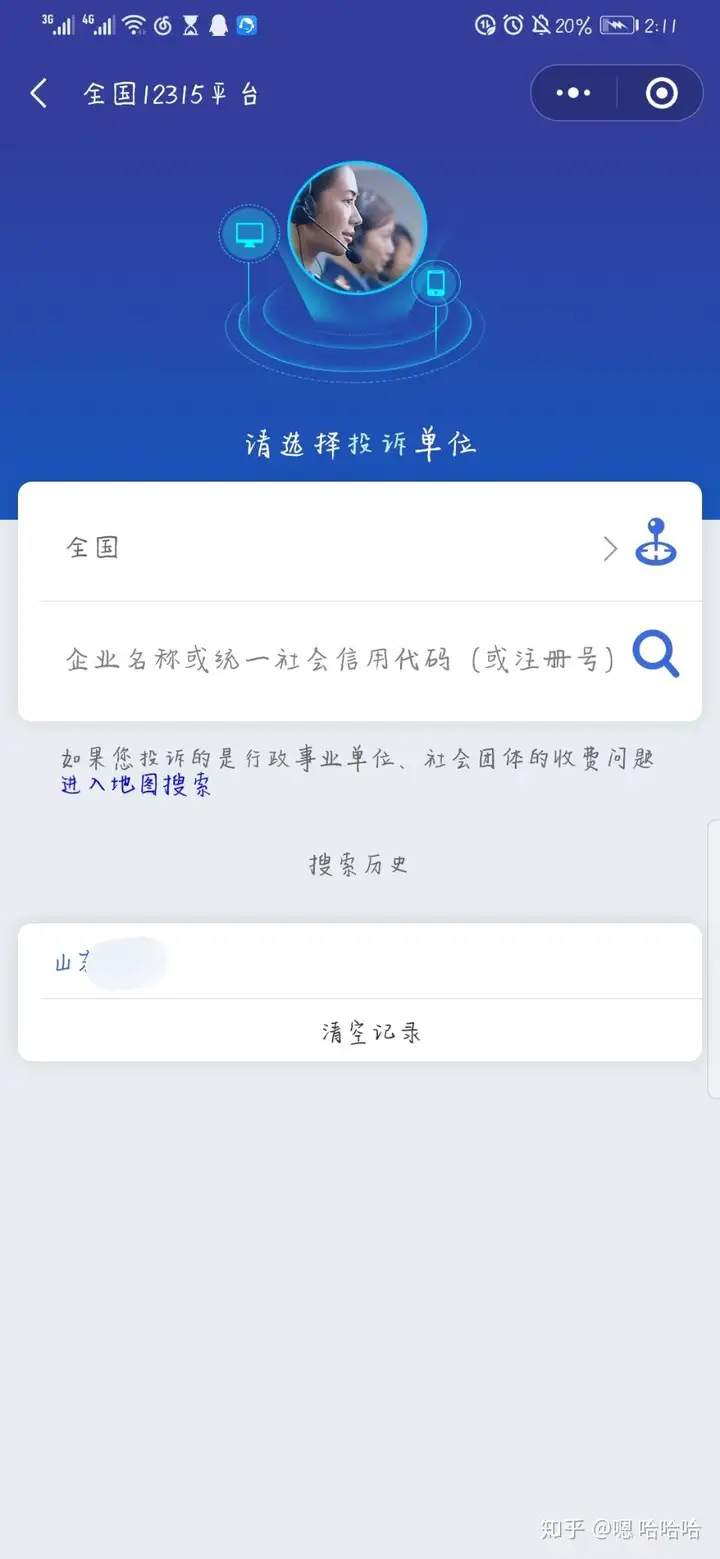Go back from 全国12315平台

(39, 94)
